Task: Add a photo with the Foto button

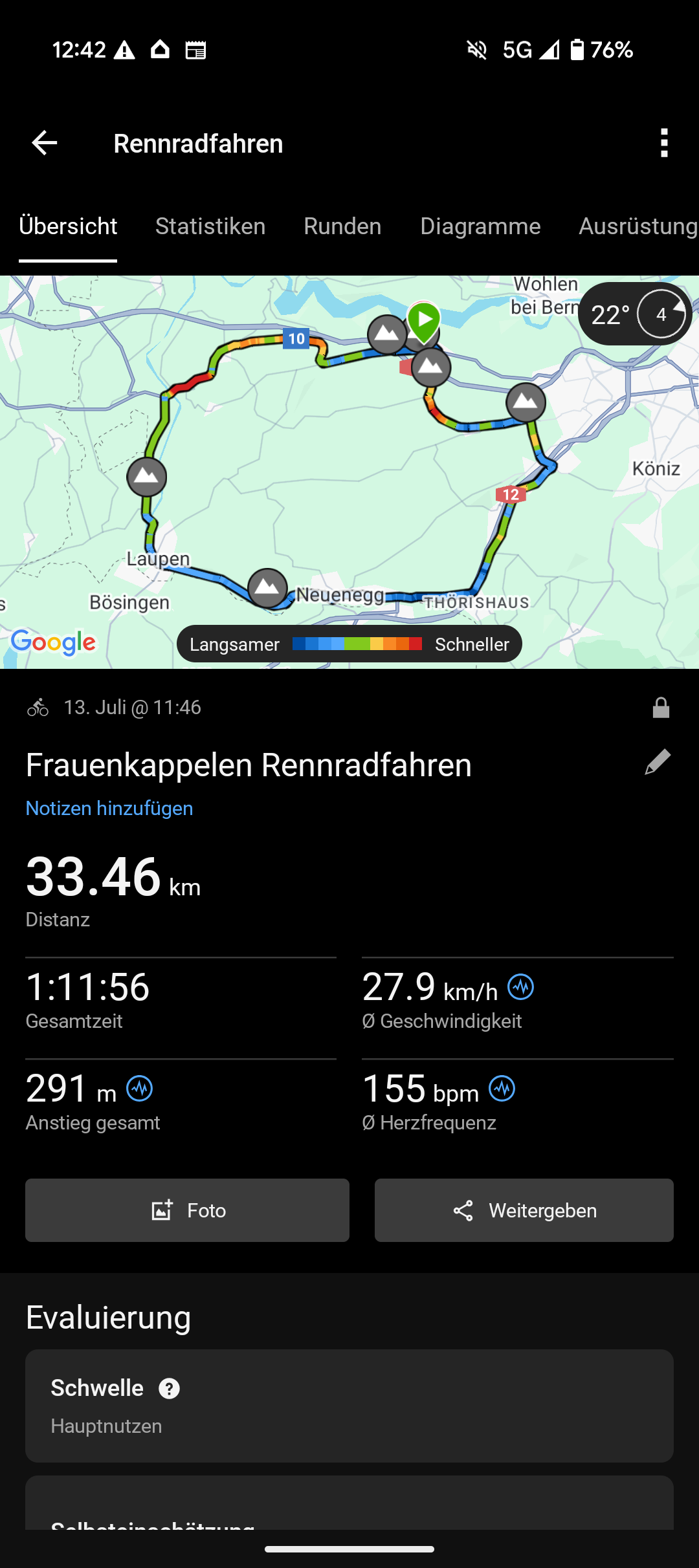Action: (x=187, y=1210)
